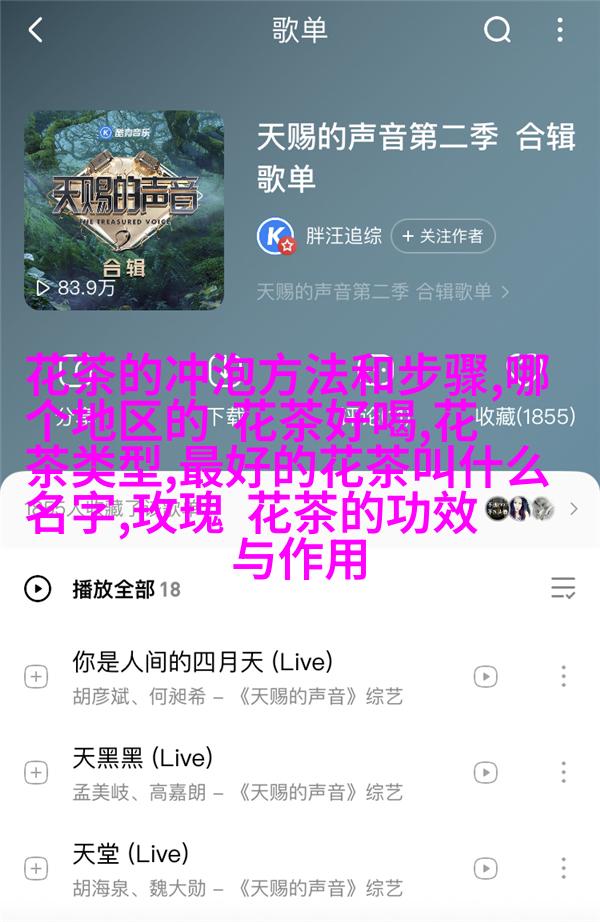Open search from the top bar
Screen dimensions: 600x922
(x=497, y=31)
